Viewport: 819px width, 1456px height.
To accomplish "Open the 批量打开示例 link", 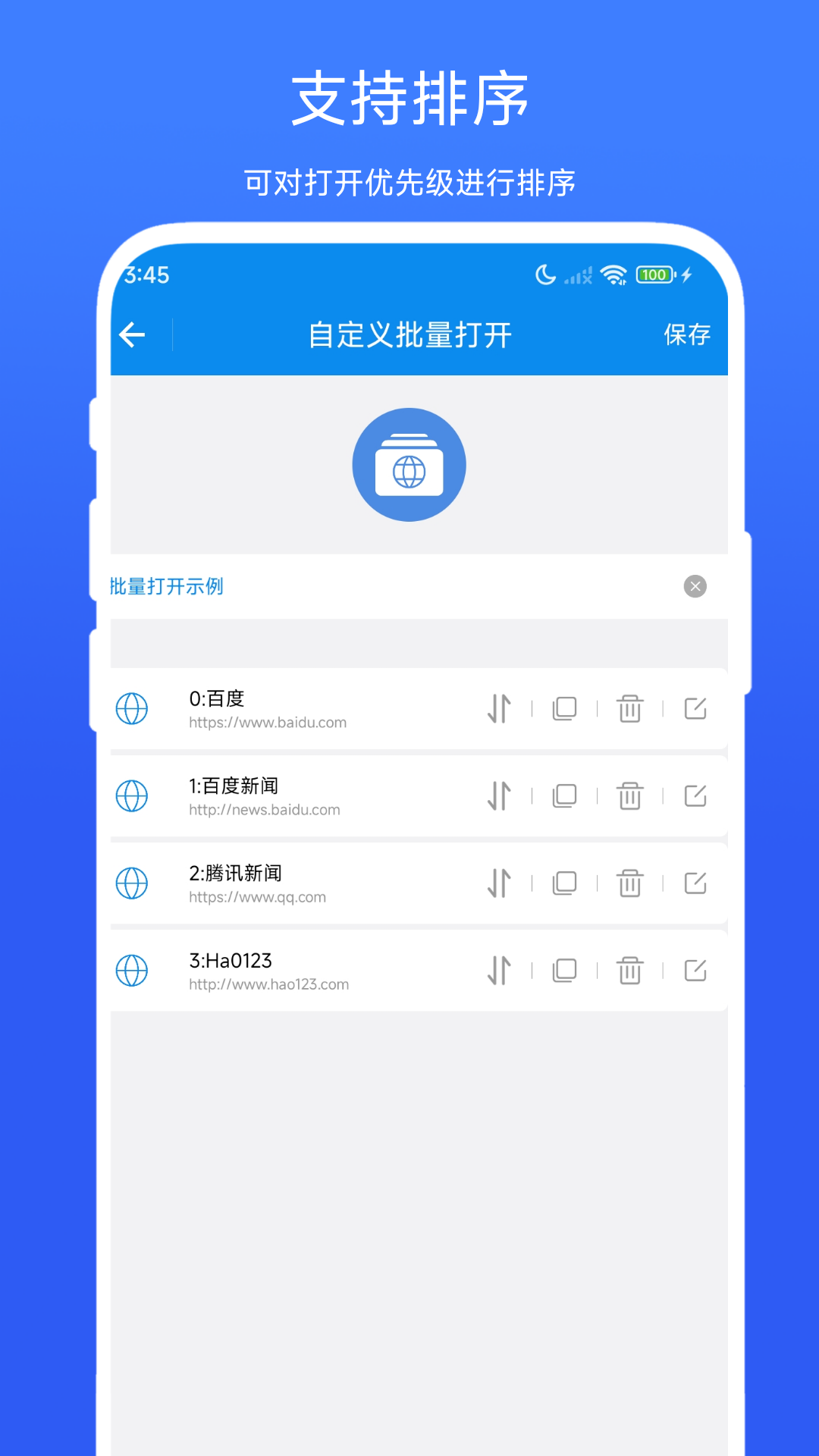I will tap(168, 586).
